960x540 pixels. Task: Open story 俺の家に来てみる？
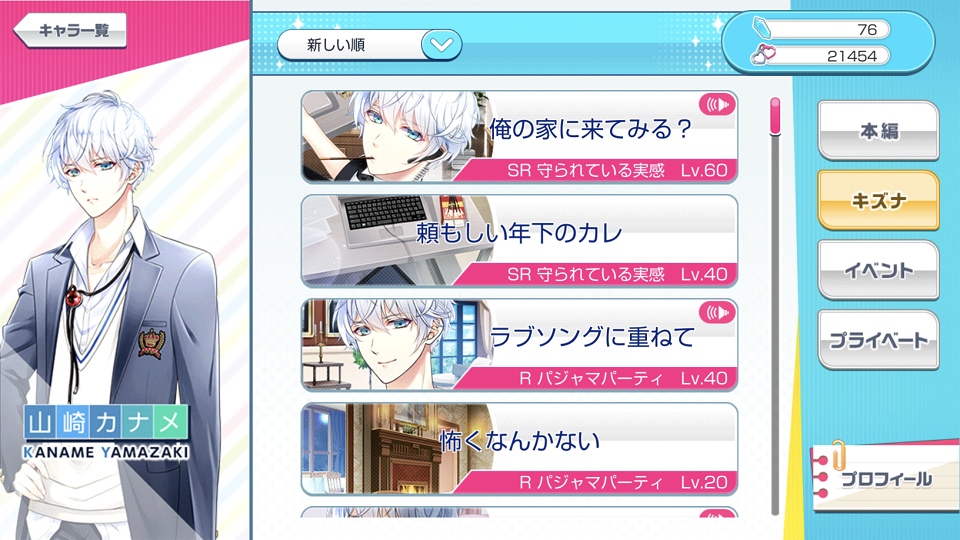[519, 137]
